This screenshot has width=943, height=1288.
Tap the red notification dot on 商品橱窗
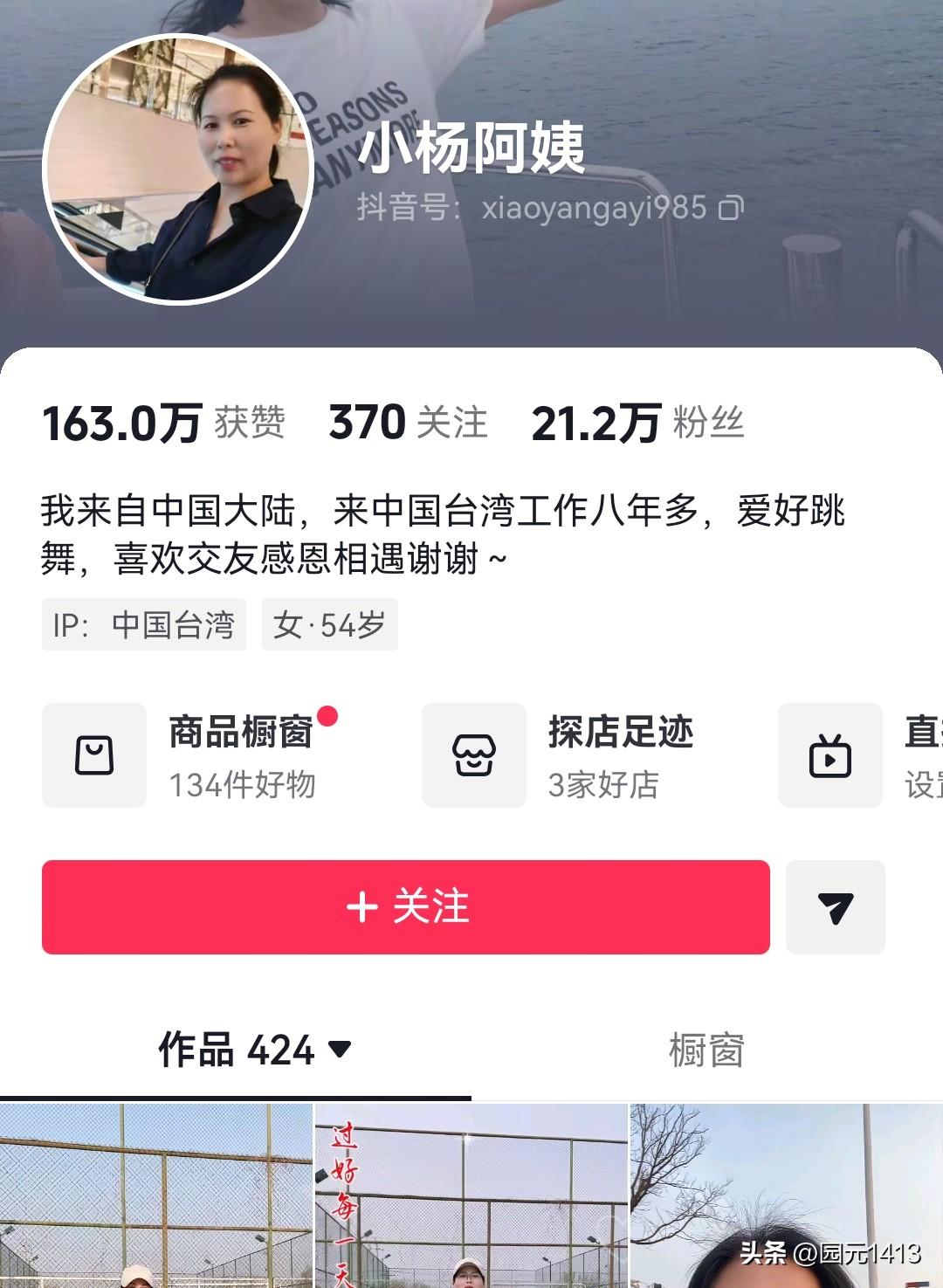click(329, 715)
